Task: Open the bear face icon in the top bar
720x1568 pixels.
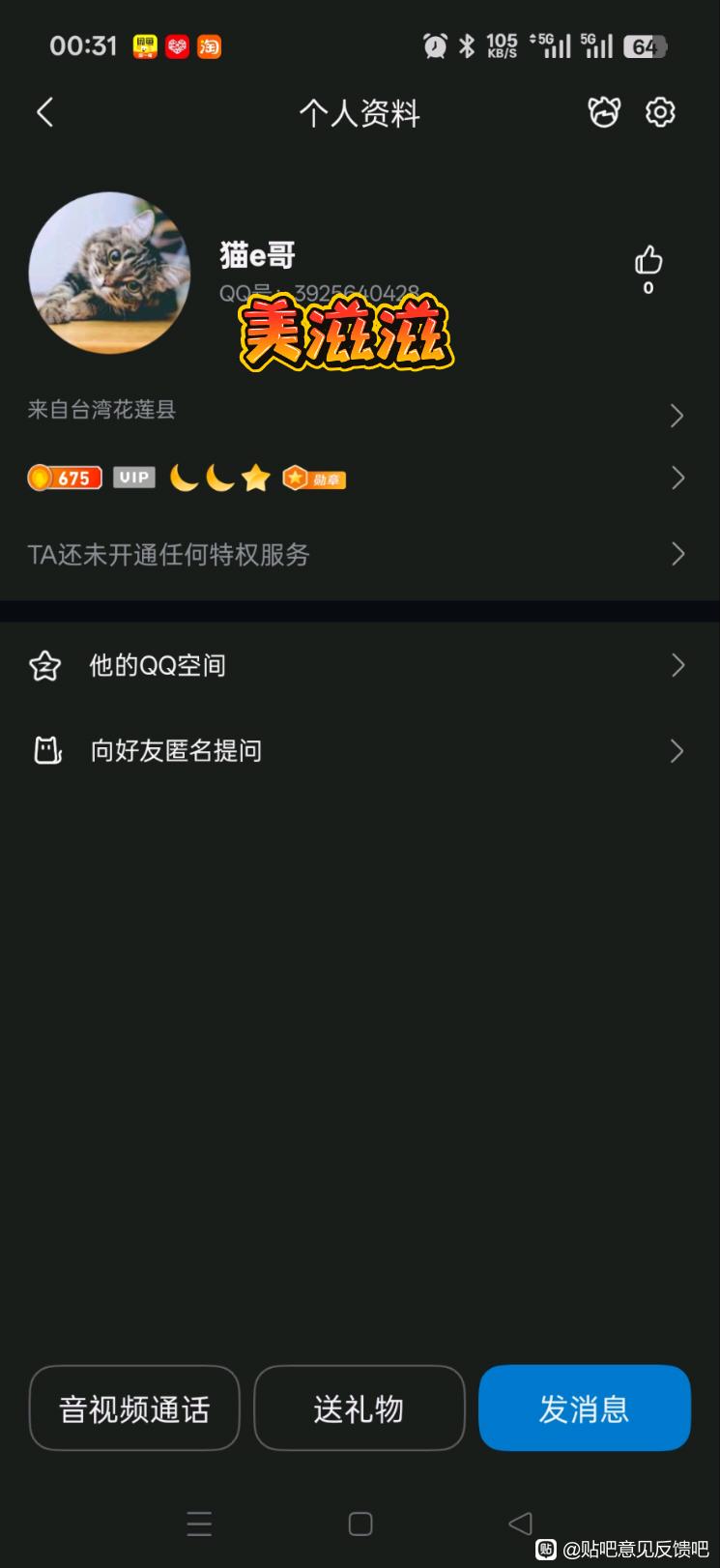Action: point(604,112)
